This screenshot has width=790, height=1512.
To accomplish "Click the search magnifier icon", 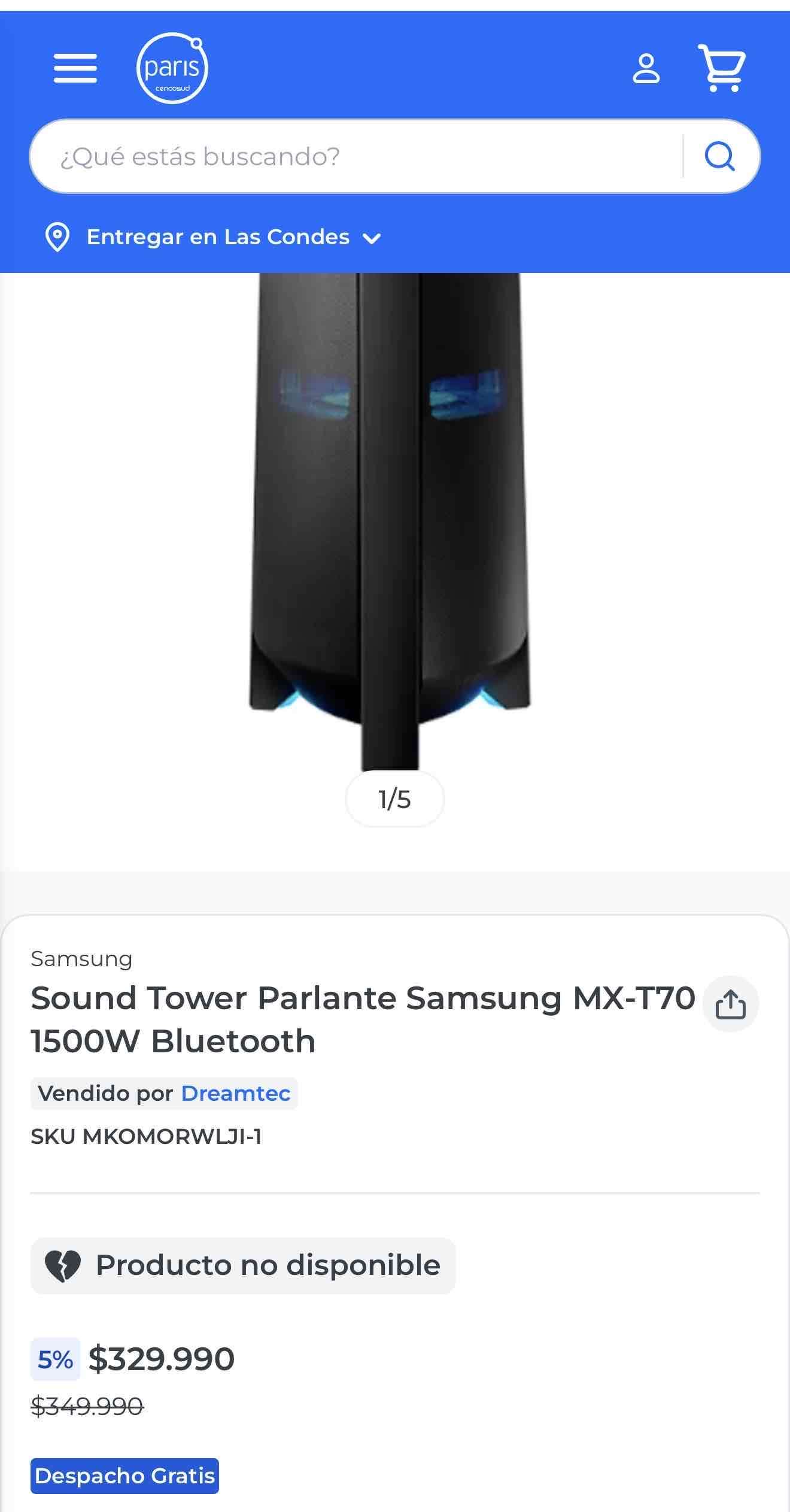I will point(721,157).
